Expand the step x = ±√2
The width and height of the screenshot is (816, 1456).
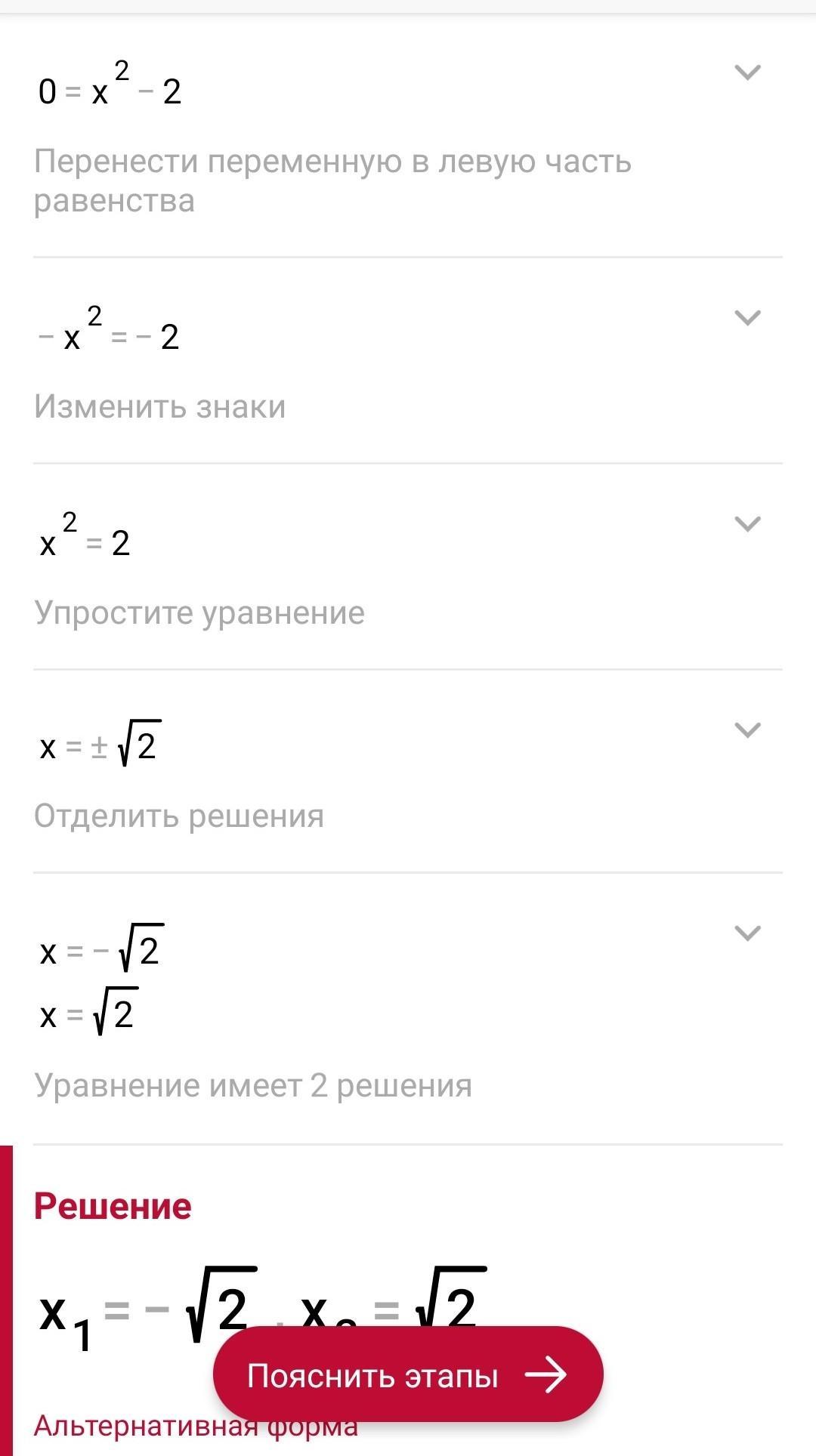click(x=747, y=730)
